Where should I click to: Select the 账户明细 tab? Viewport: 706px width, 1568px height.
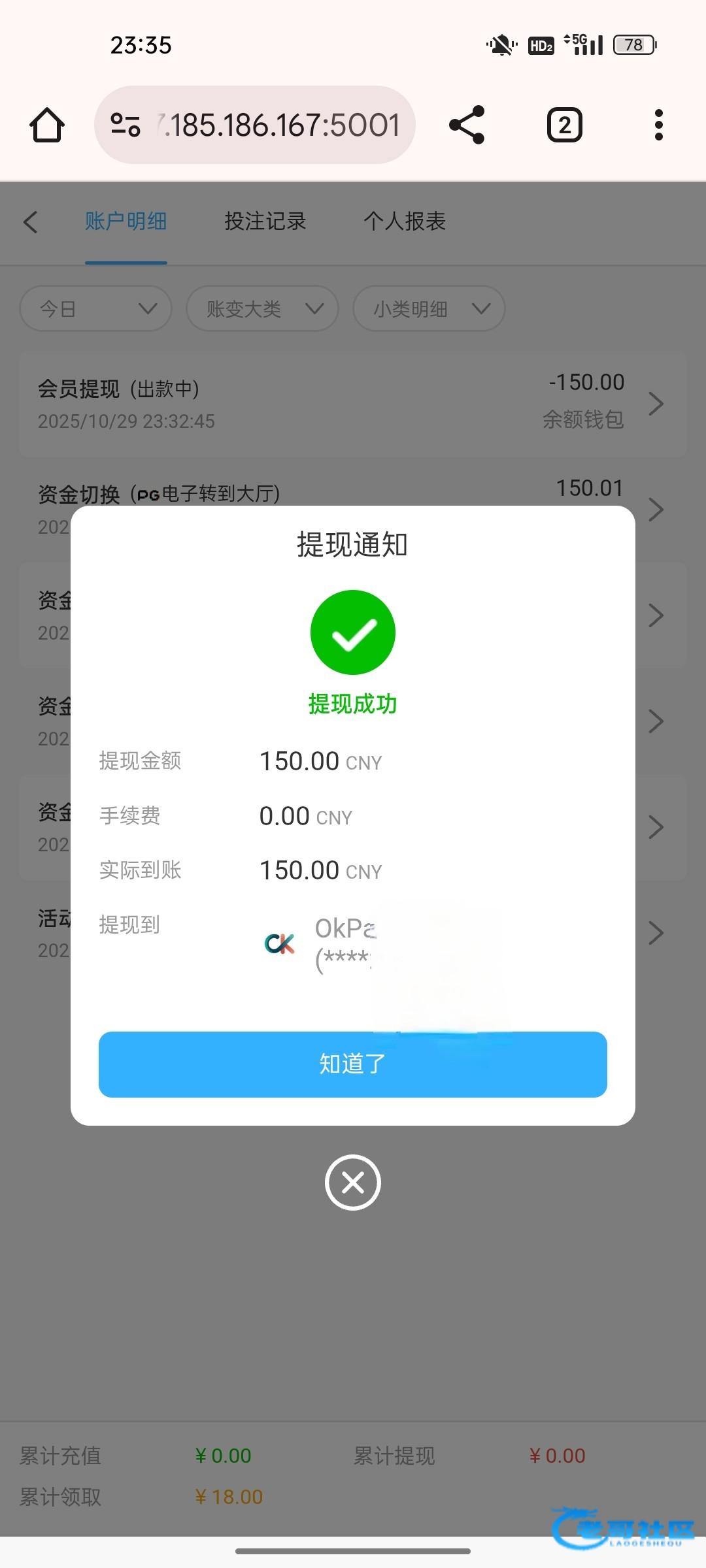[126, 222]
